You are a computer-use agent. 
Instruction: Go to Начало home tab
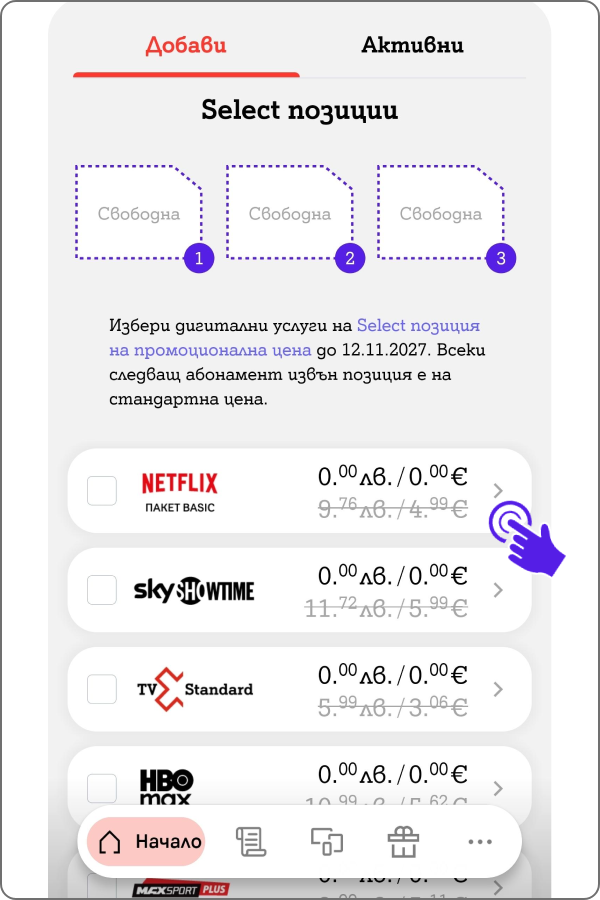tap(147, 842)
